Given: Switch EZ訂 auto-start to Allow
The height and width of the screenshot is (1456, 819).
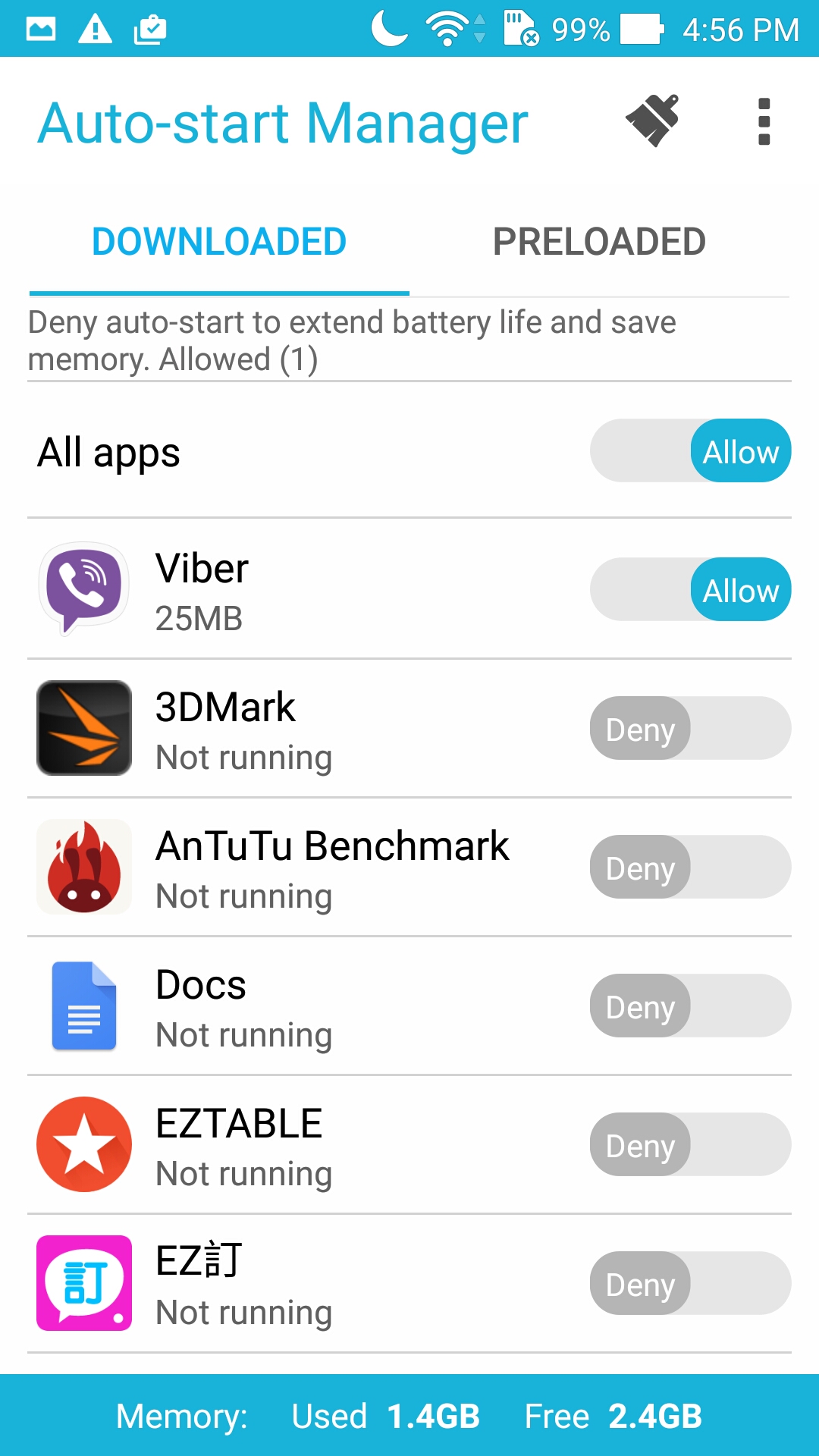Looking at the screenshot, I should [690, 1284].
